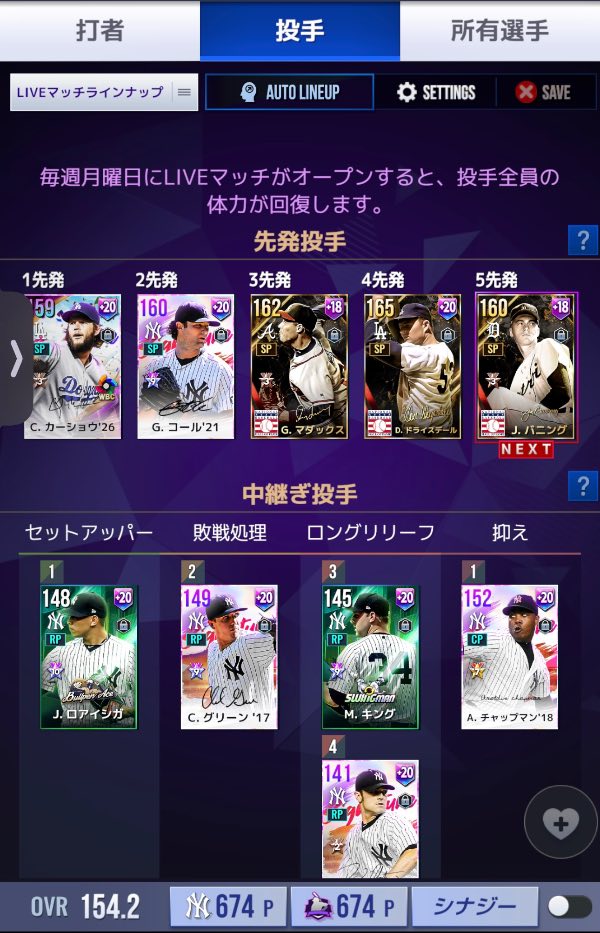Screen dimensions: 600x933
Task: Open help for 先発投手 section
Action: 582,240
